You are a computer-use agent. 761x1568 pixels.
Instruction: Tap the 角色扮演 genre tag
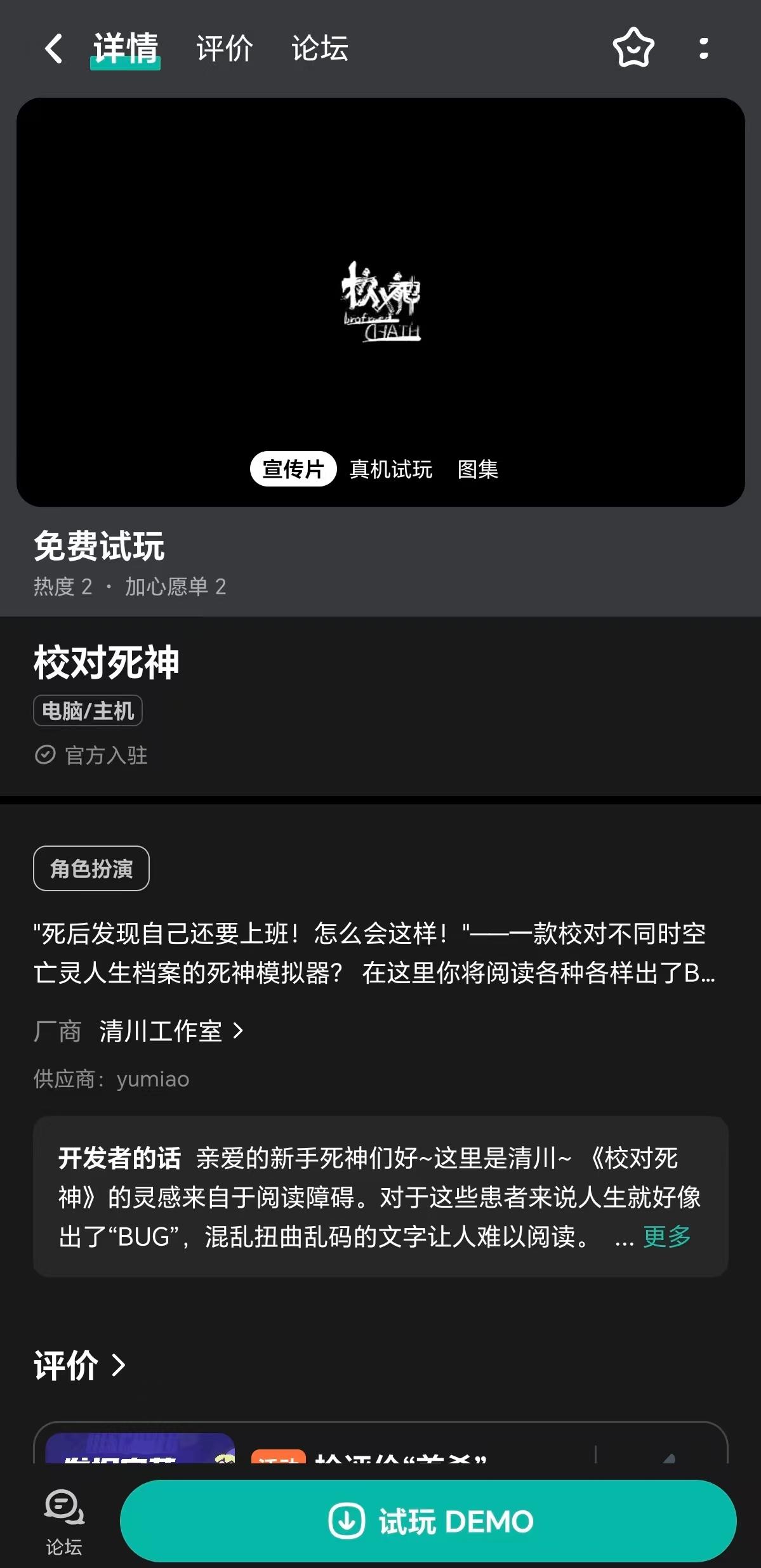[90, 868]
